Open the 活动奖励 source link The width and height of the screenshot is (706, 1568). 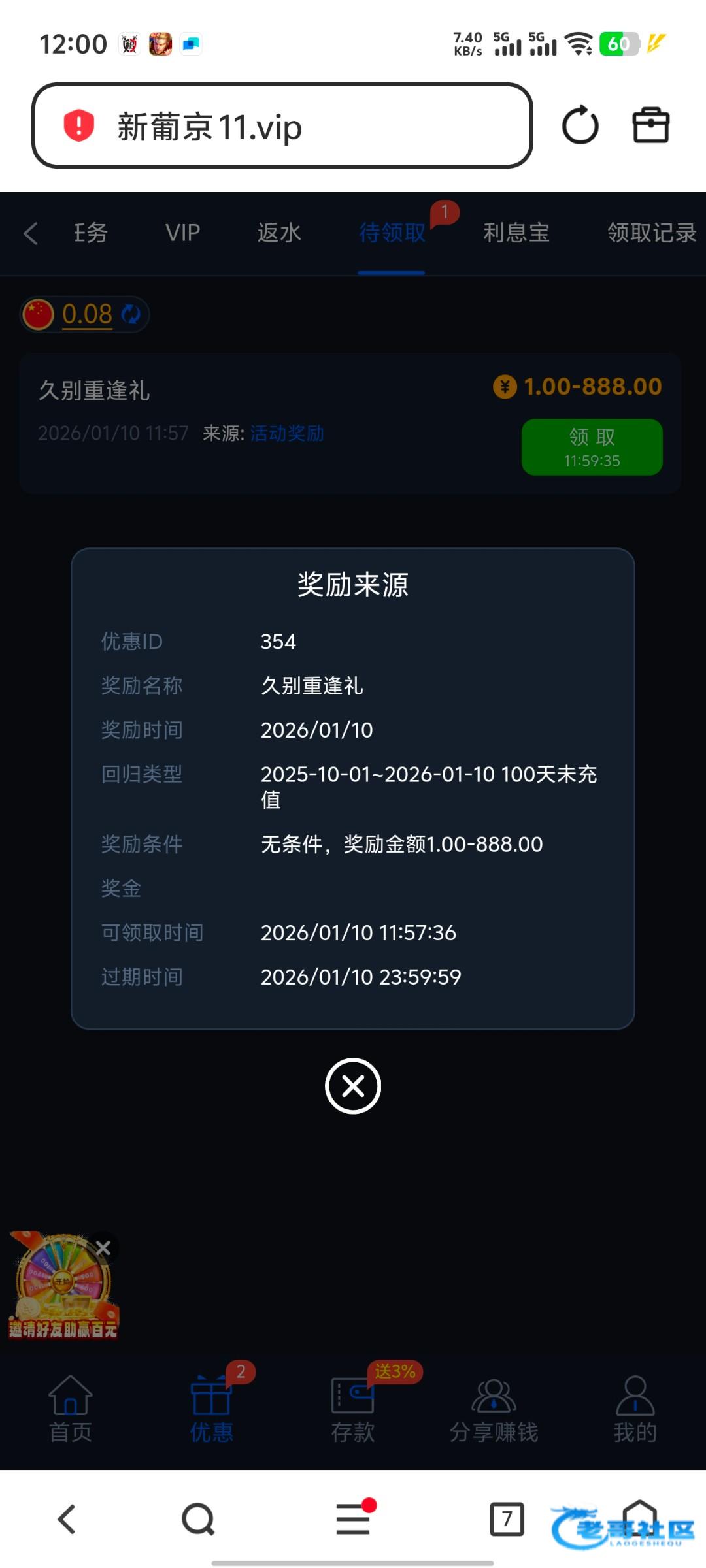pyautogui.click(x=287, y=433)
